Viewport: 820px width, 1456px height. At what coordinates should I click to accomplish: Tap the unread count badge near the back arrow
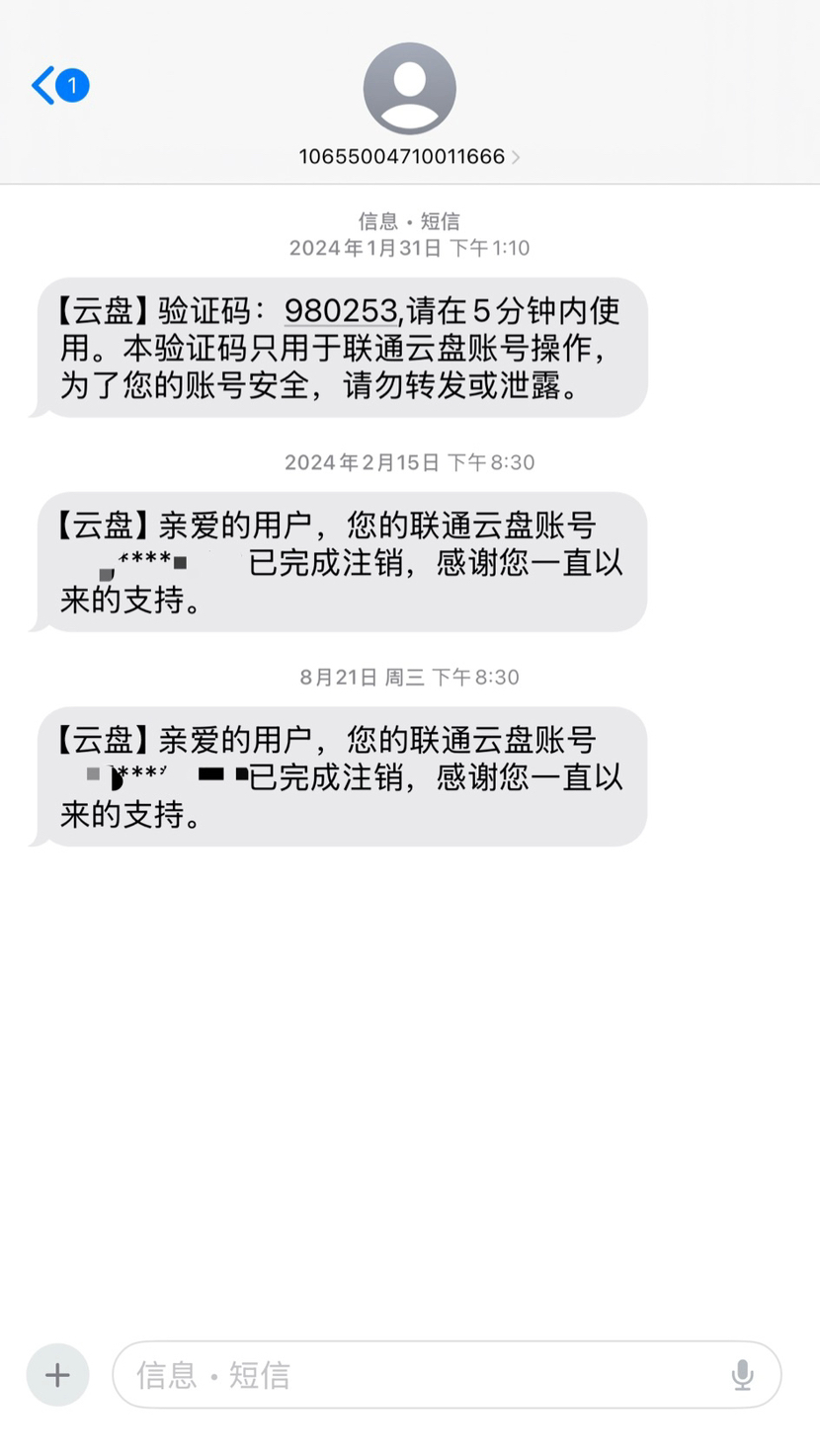70,86
